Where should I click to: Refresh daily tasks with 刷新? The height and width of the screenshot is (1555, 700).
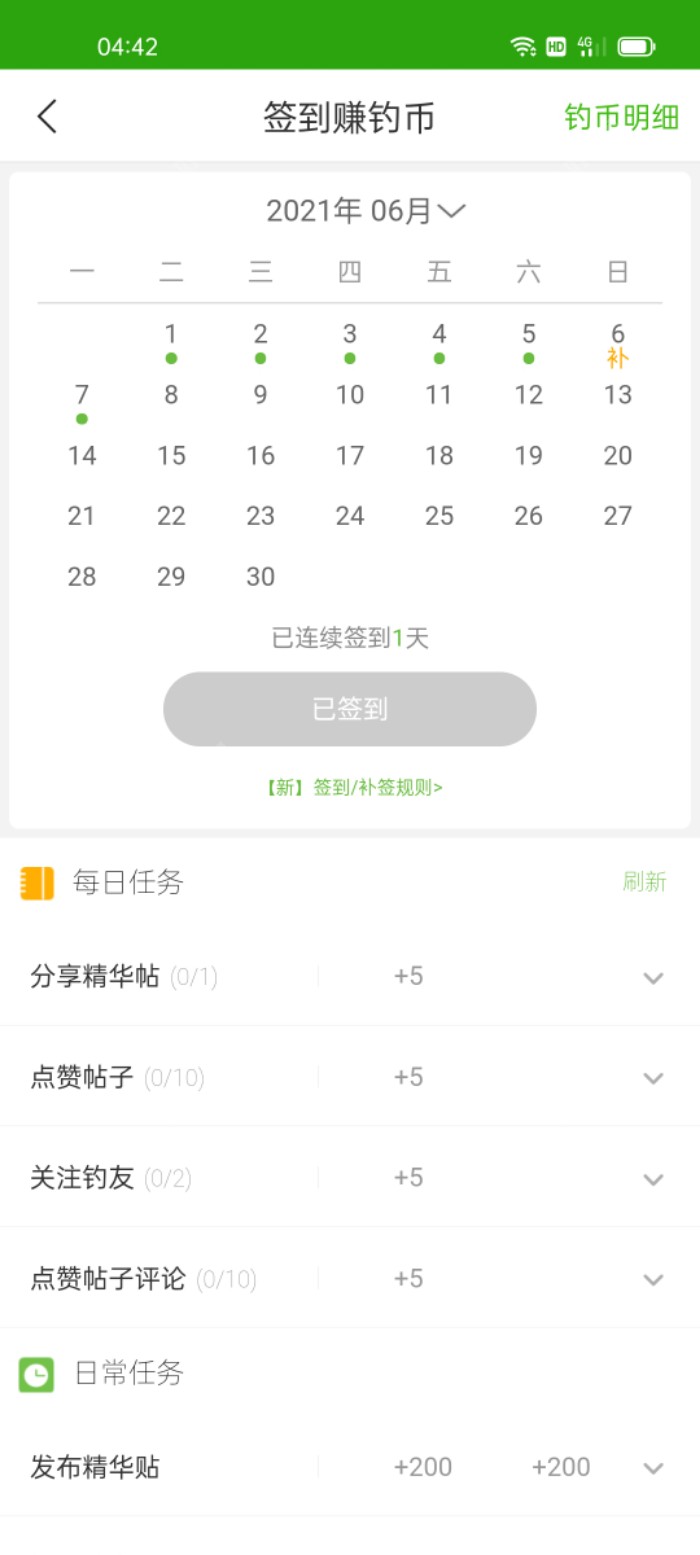(x=644, y=882)
